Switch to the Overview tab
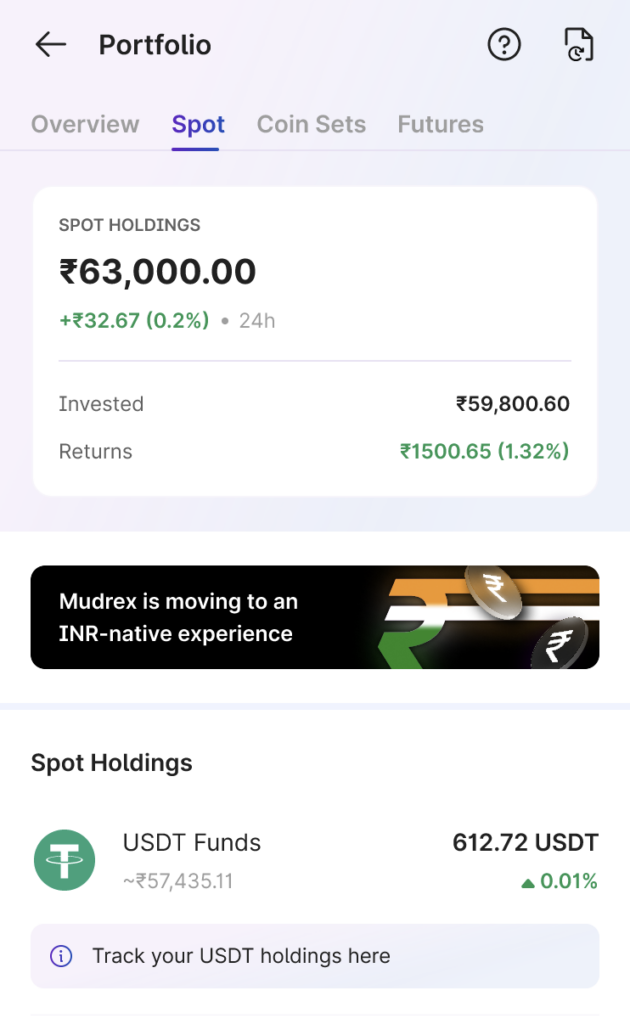 pyautogui.click(x=85, y=125)
